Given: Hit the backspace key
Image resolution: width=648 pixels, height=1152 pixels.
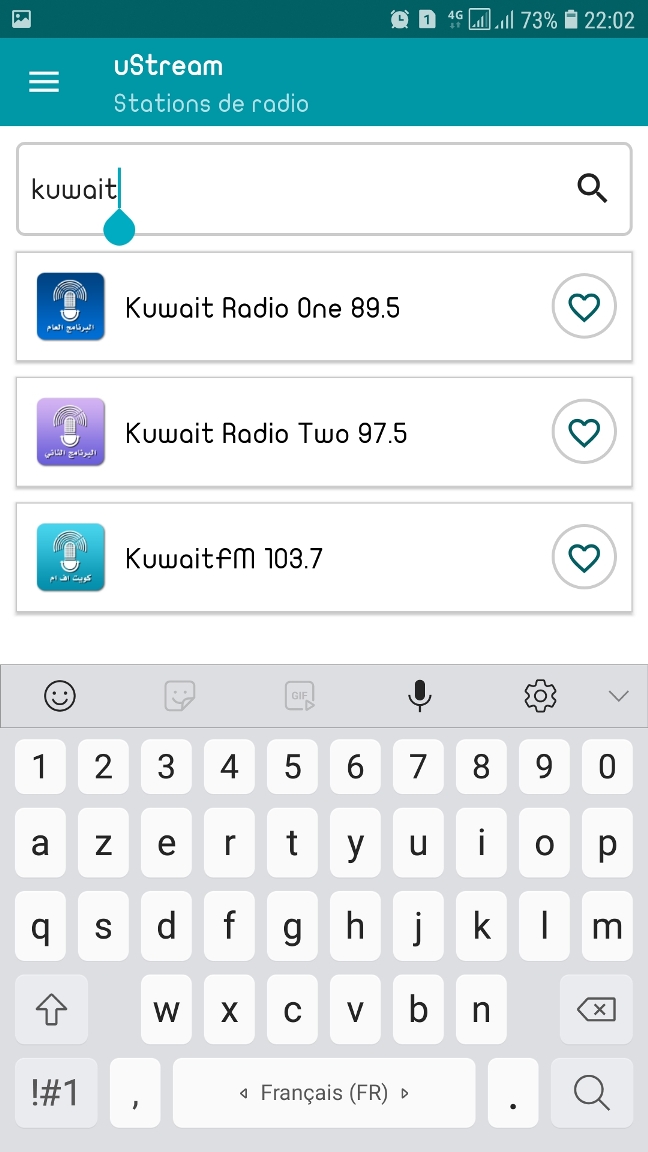Looking at the screenshot, I should point(596,1010).
